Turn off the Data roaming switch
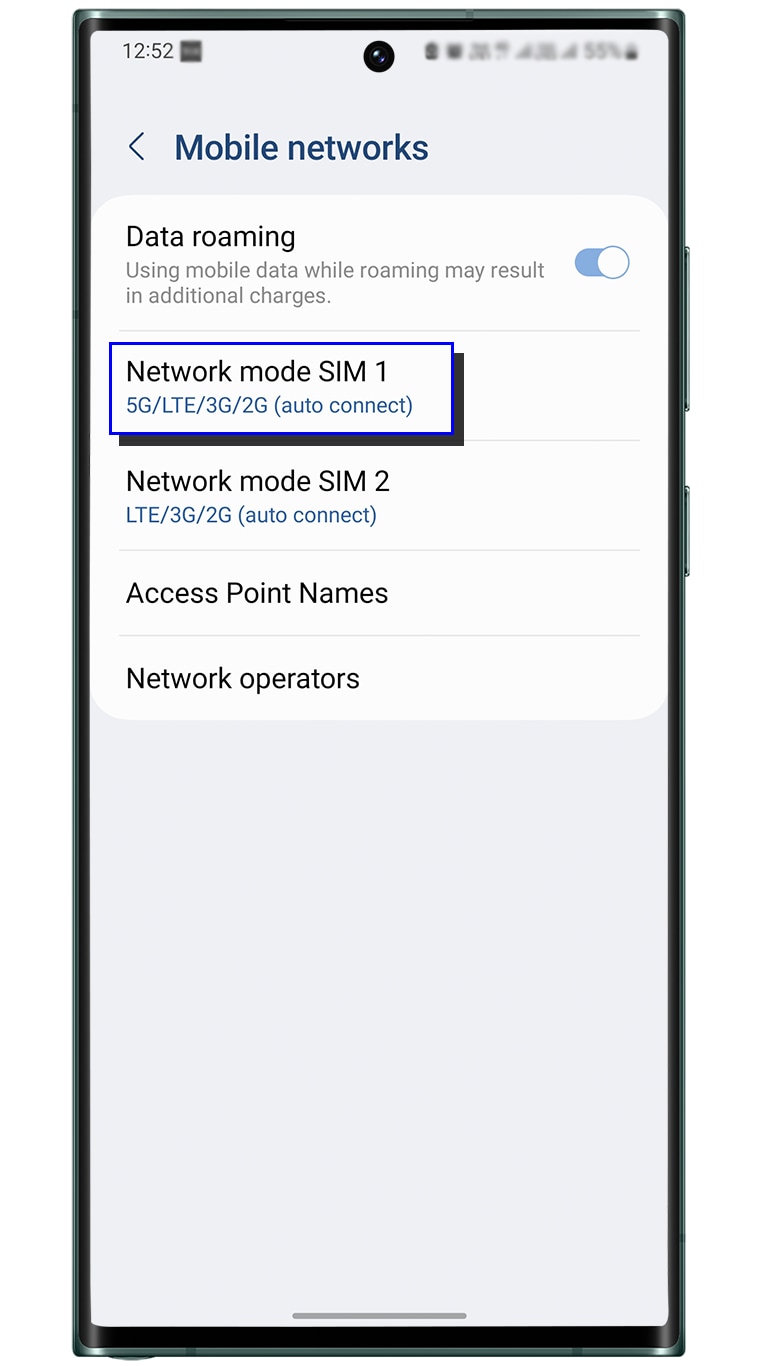 click(601, 264)
